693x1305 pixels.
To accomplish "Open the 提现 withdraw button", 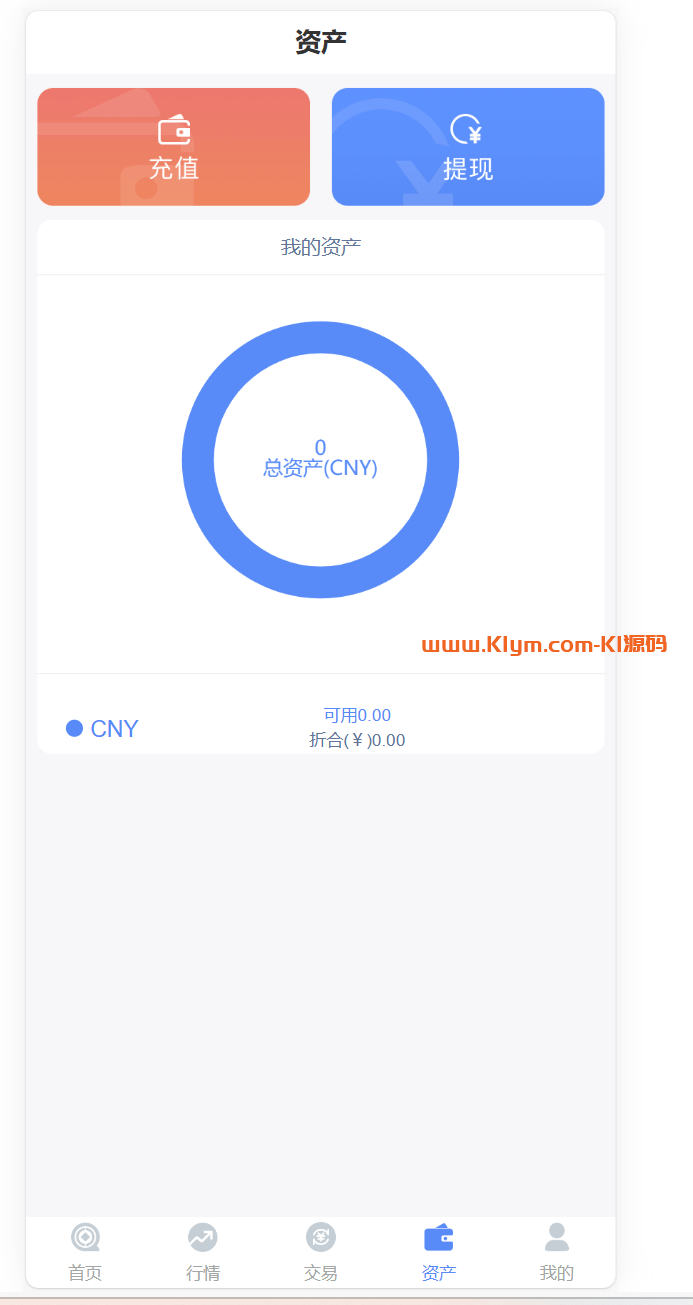I will (x=468, y=147).
